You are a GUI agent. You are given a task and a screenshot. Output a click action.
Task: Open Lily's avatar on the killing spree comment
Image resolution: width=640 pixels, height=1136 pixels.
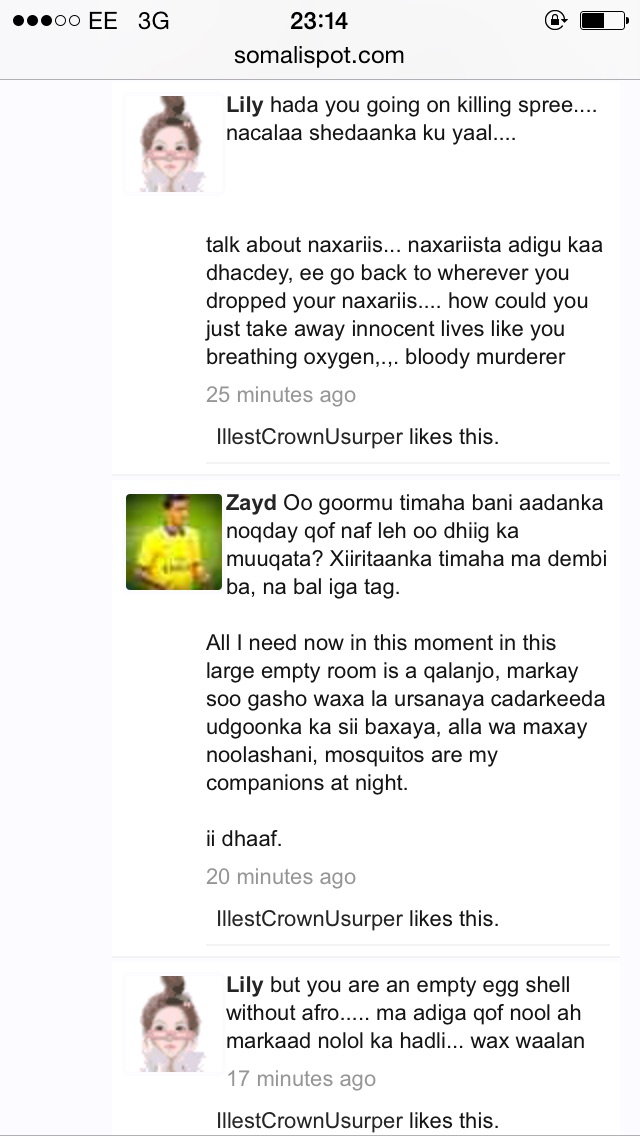(x=173, y=143)
